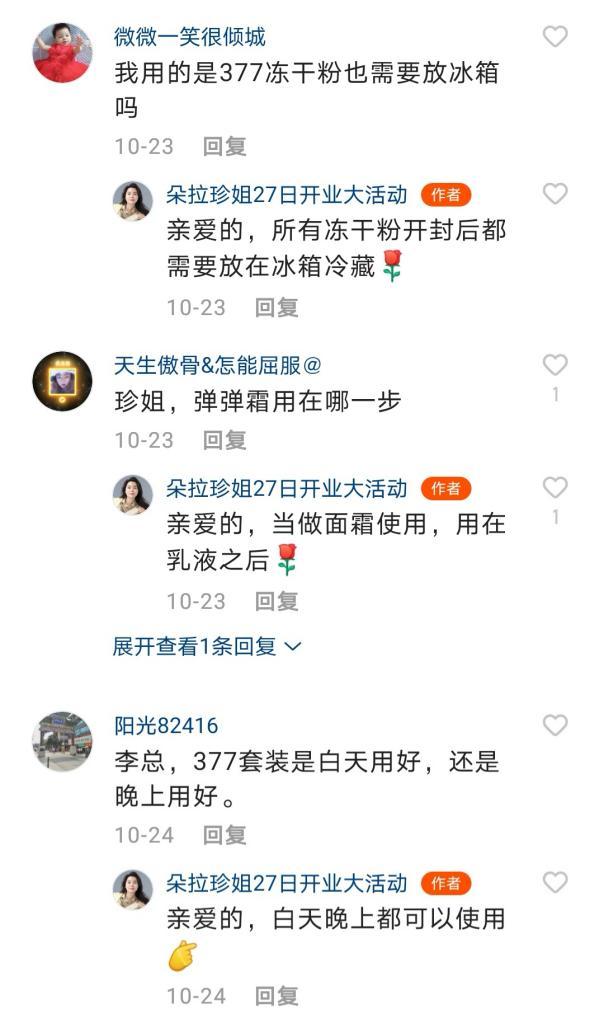Reply to the author's 白天晚上都可以使用 response
The width and height of the screenshot is (604, 1023).
coord(277,996)
